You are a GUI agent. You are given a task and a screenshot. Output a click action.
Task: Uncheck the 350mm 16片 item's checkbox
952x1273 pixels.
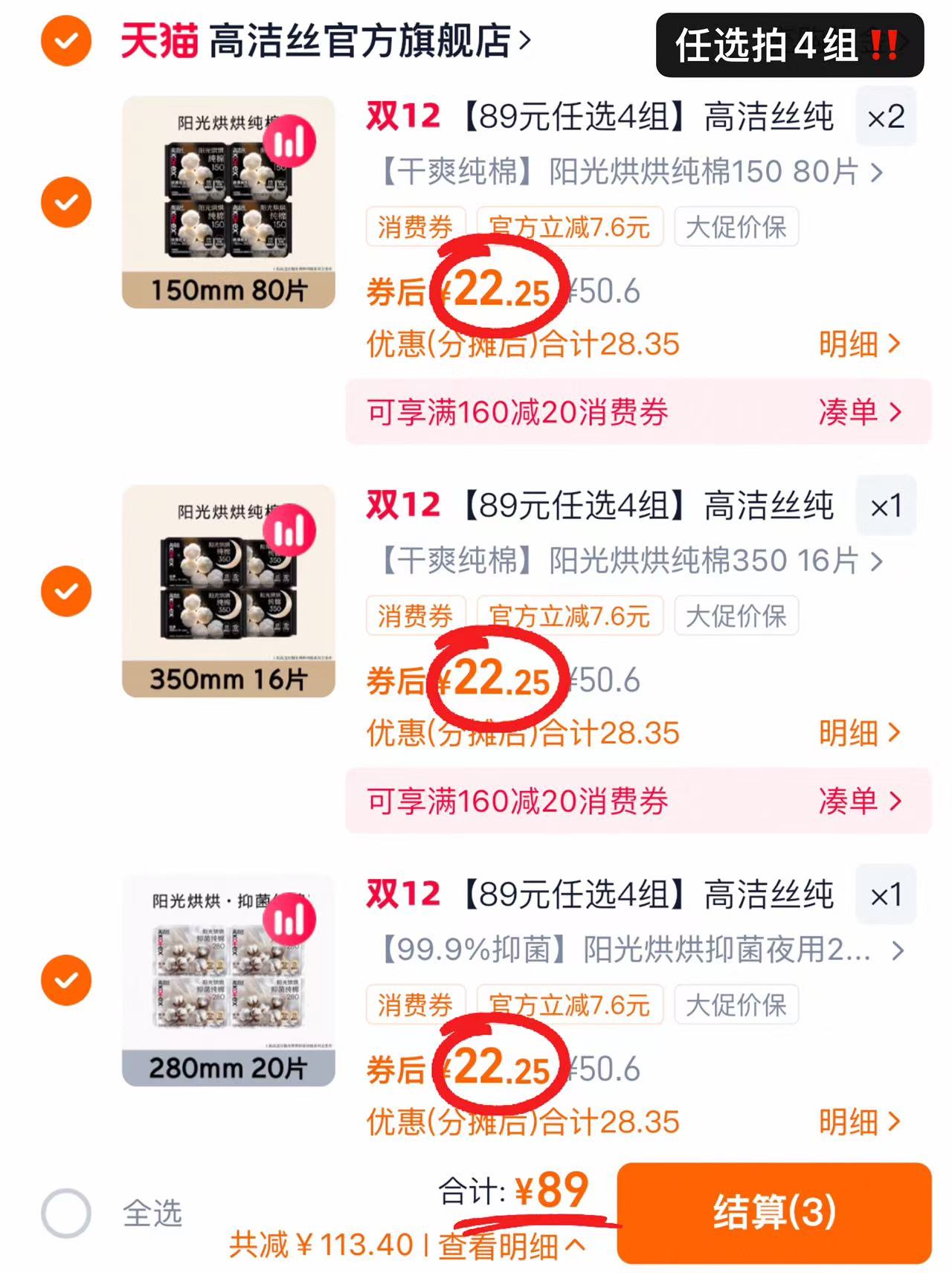pyautogui.click(x=65, y=590)
